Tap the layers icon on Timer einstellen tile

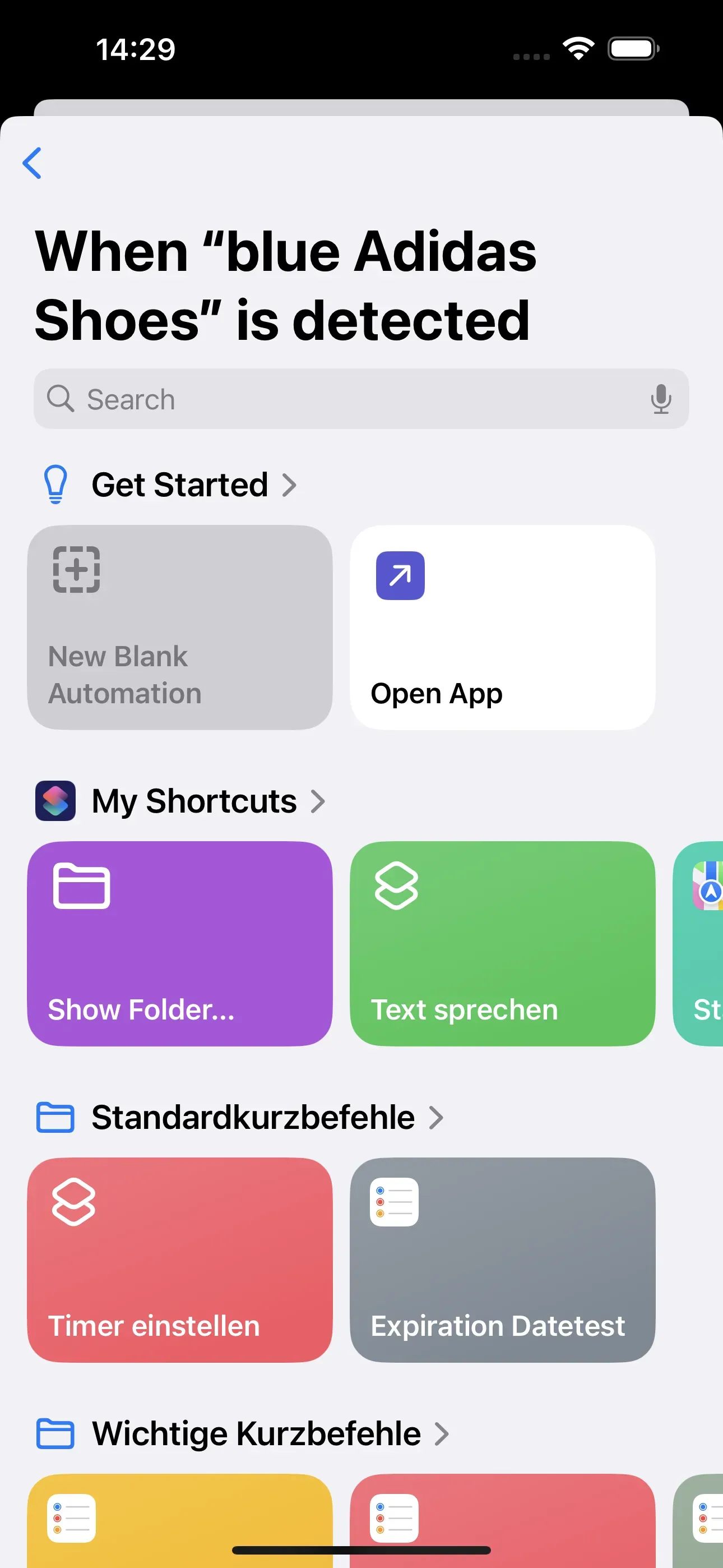click(73, 1201)
